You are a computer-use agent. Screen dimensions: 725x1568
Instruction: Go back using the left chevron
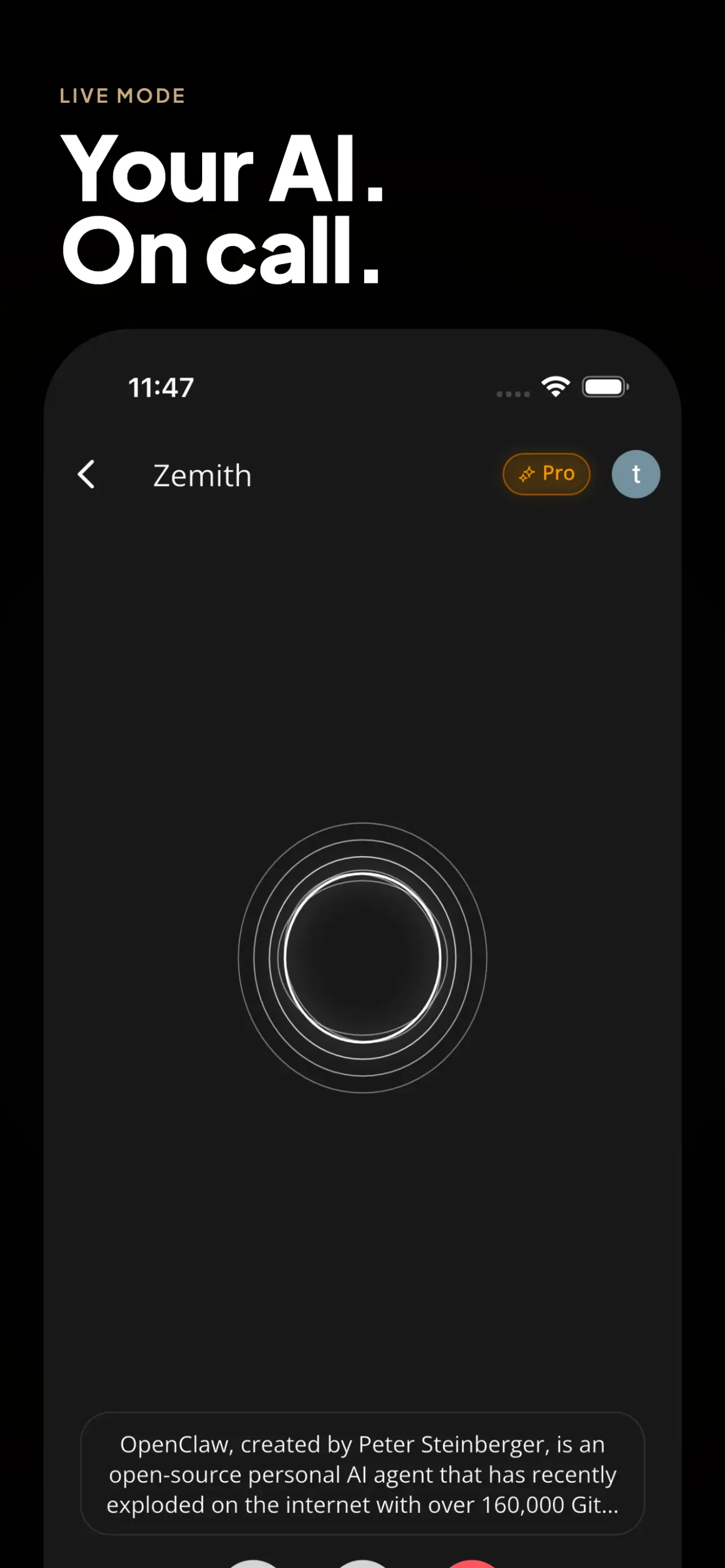pos(86,474)
